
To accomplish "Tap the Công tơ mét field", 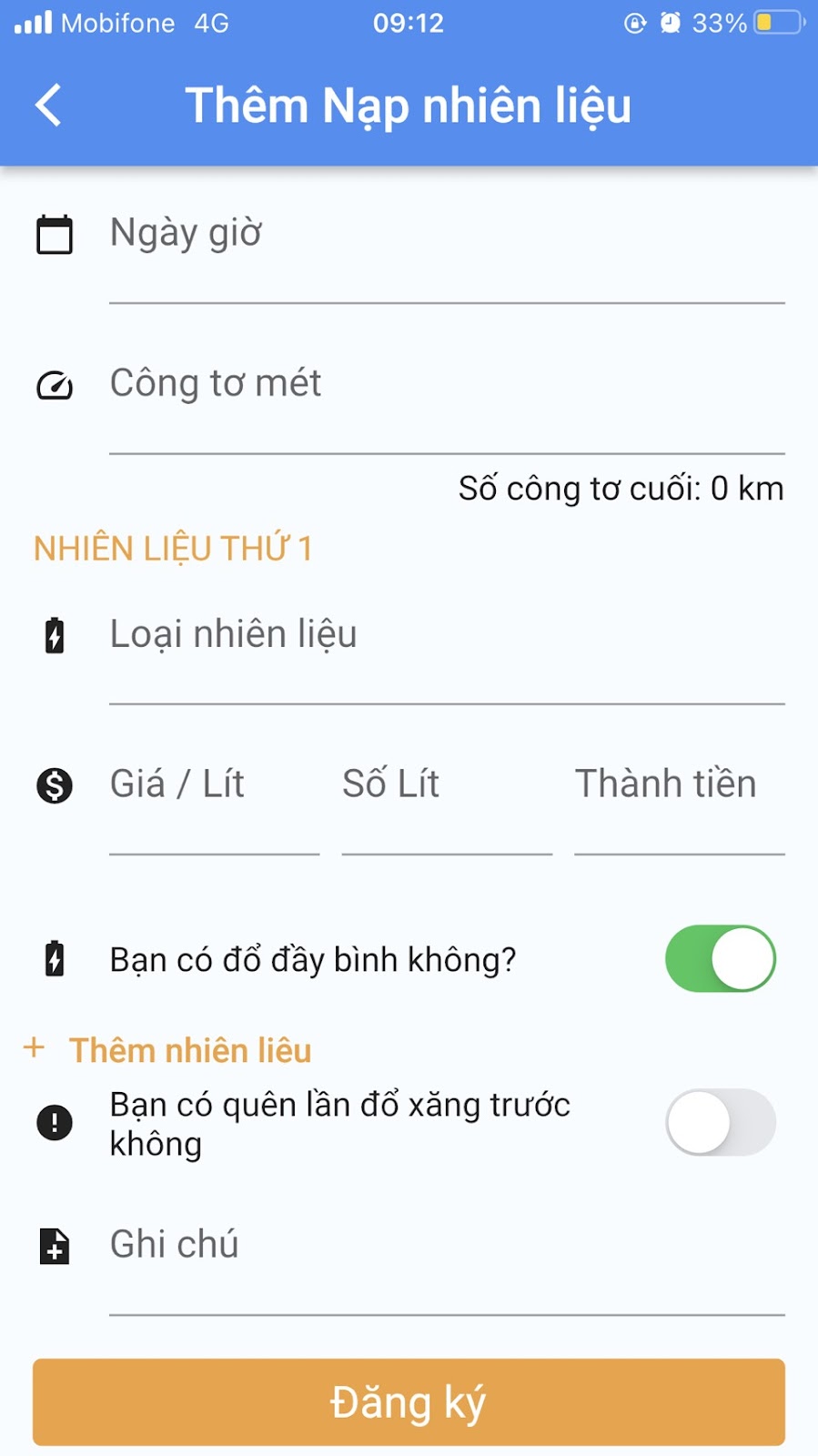I will coord(447,399).
